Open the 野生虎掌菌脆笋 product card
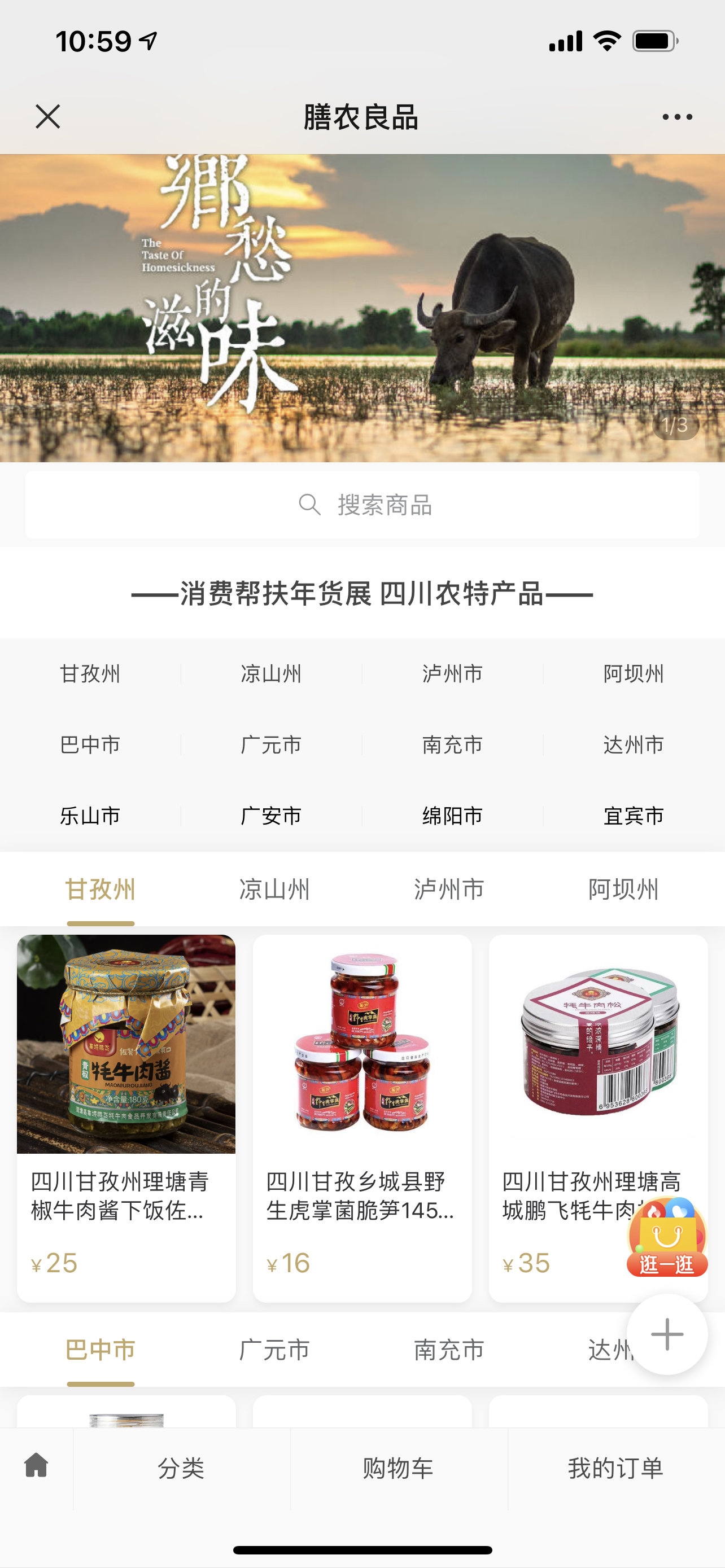 [362, 1117]
